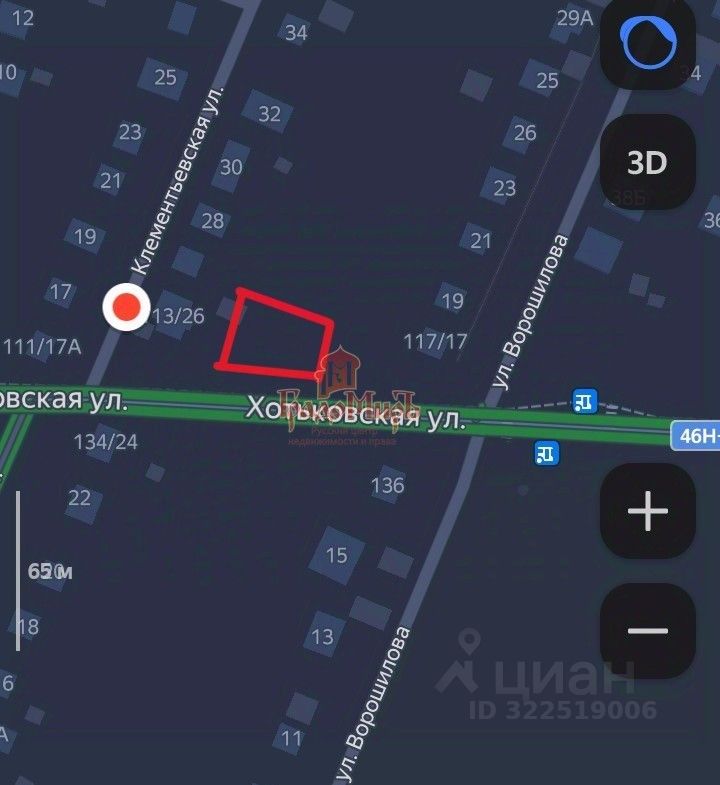
Task: Switch the map to 3D view
Action: [x=647, y=162]
